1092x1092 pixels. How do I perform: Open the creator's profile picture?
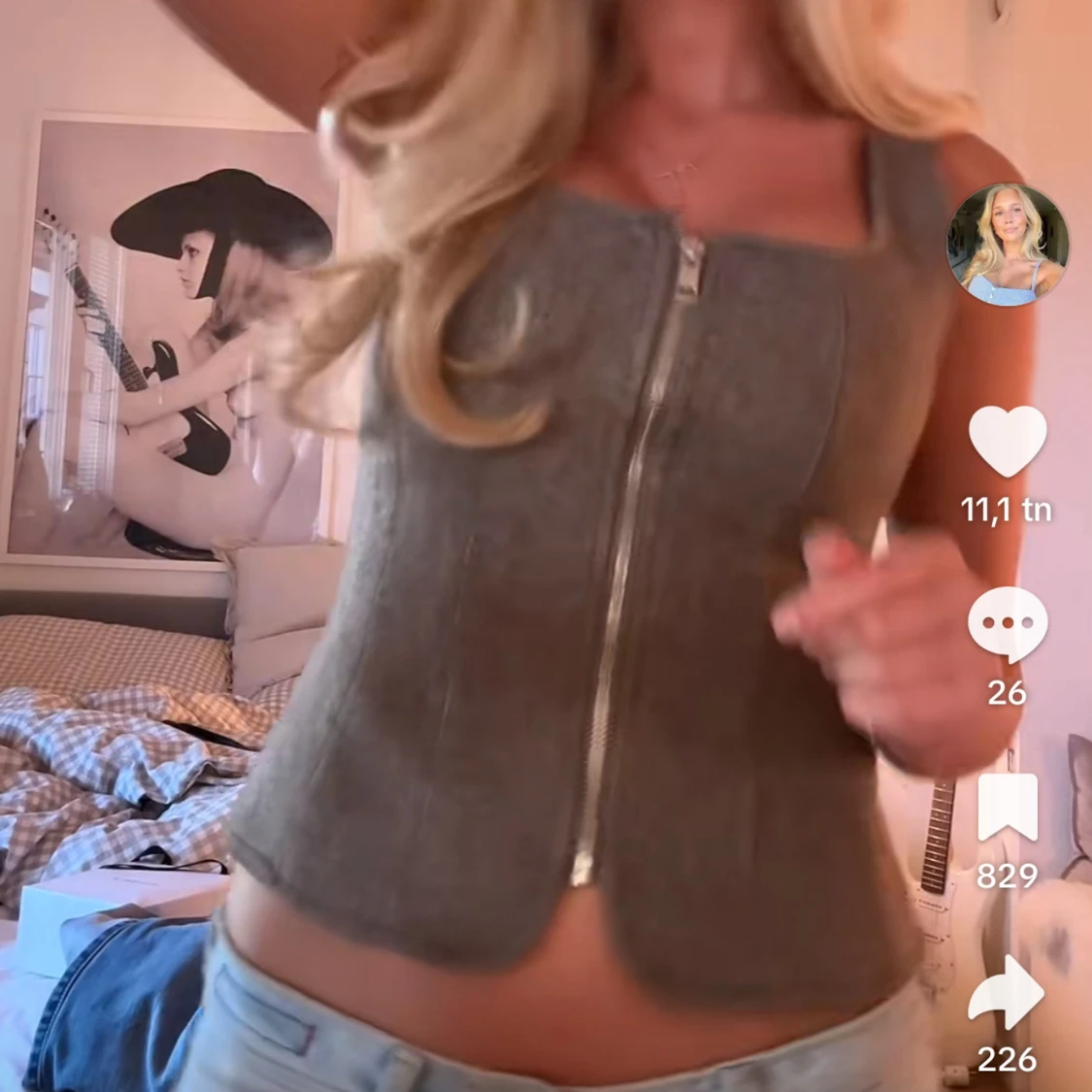point(1007,245)
